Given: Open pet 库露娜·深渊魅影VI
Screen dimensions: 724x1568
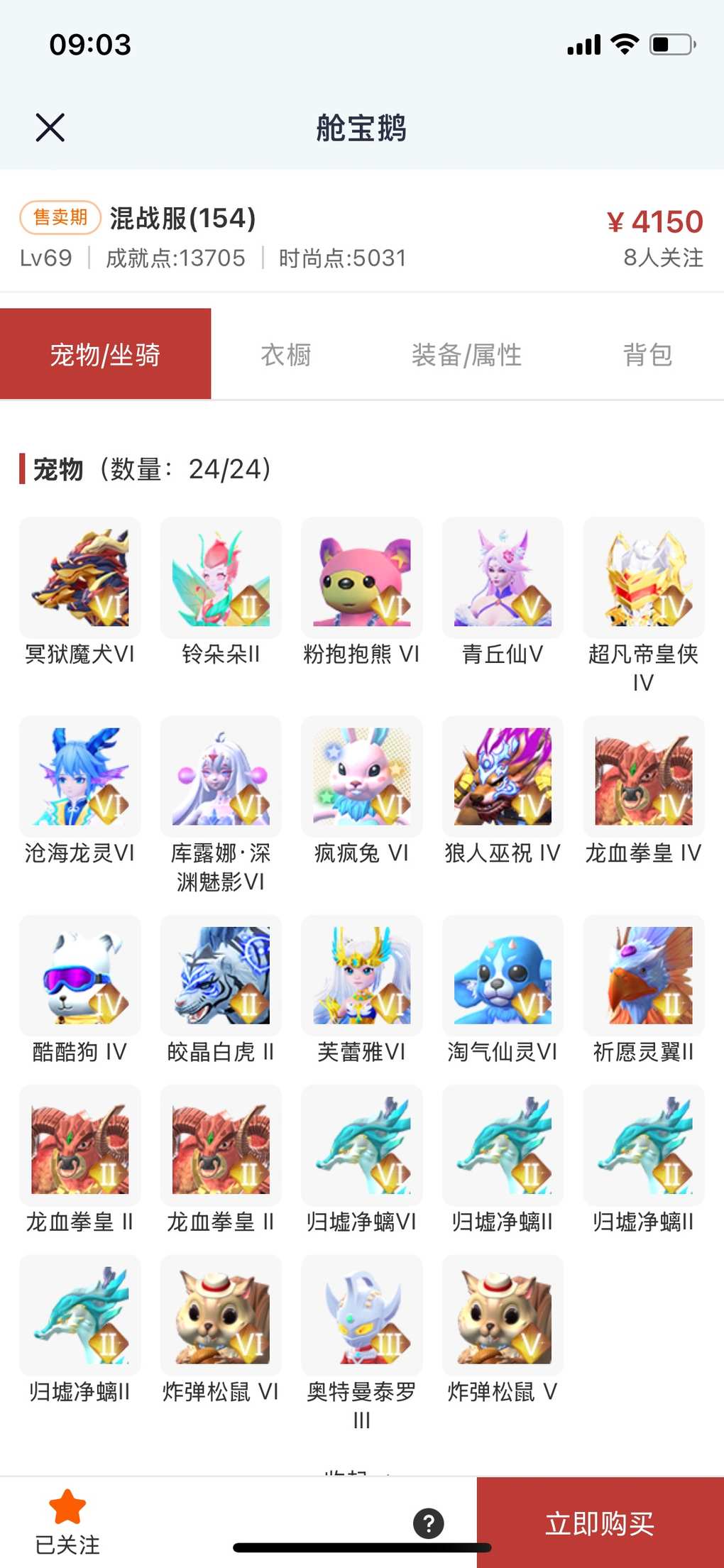Looking at the screenshot, I should 221,777.
